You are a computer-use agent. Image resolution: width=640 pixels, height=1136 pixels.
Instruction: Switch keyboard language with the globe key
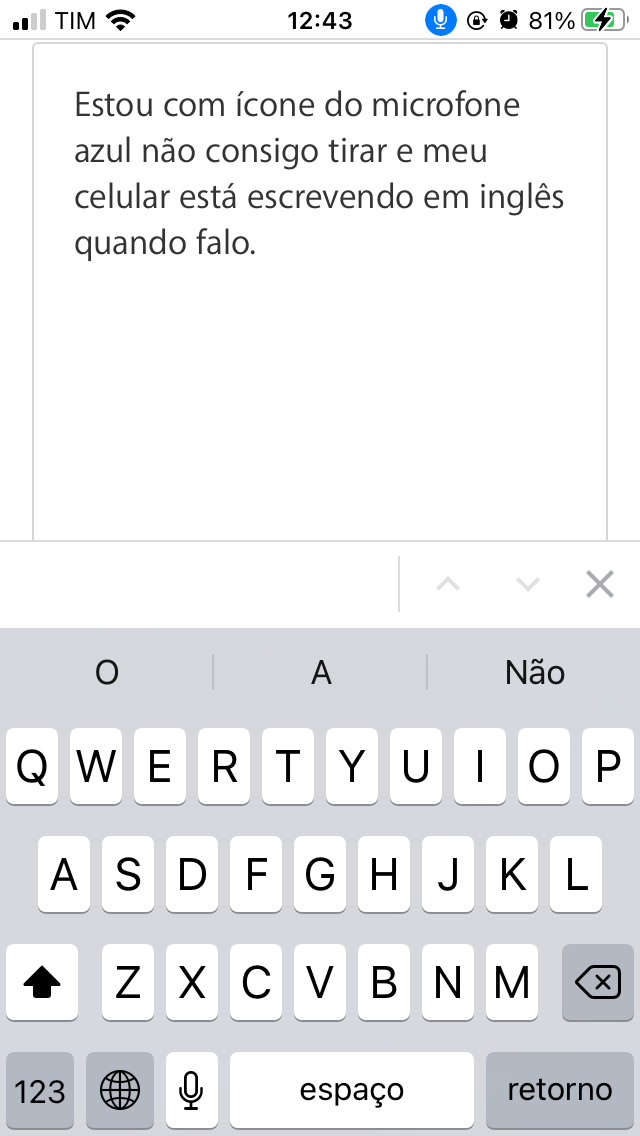(120, 1089)
